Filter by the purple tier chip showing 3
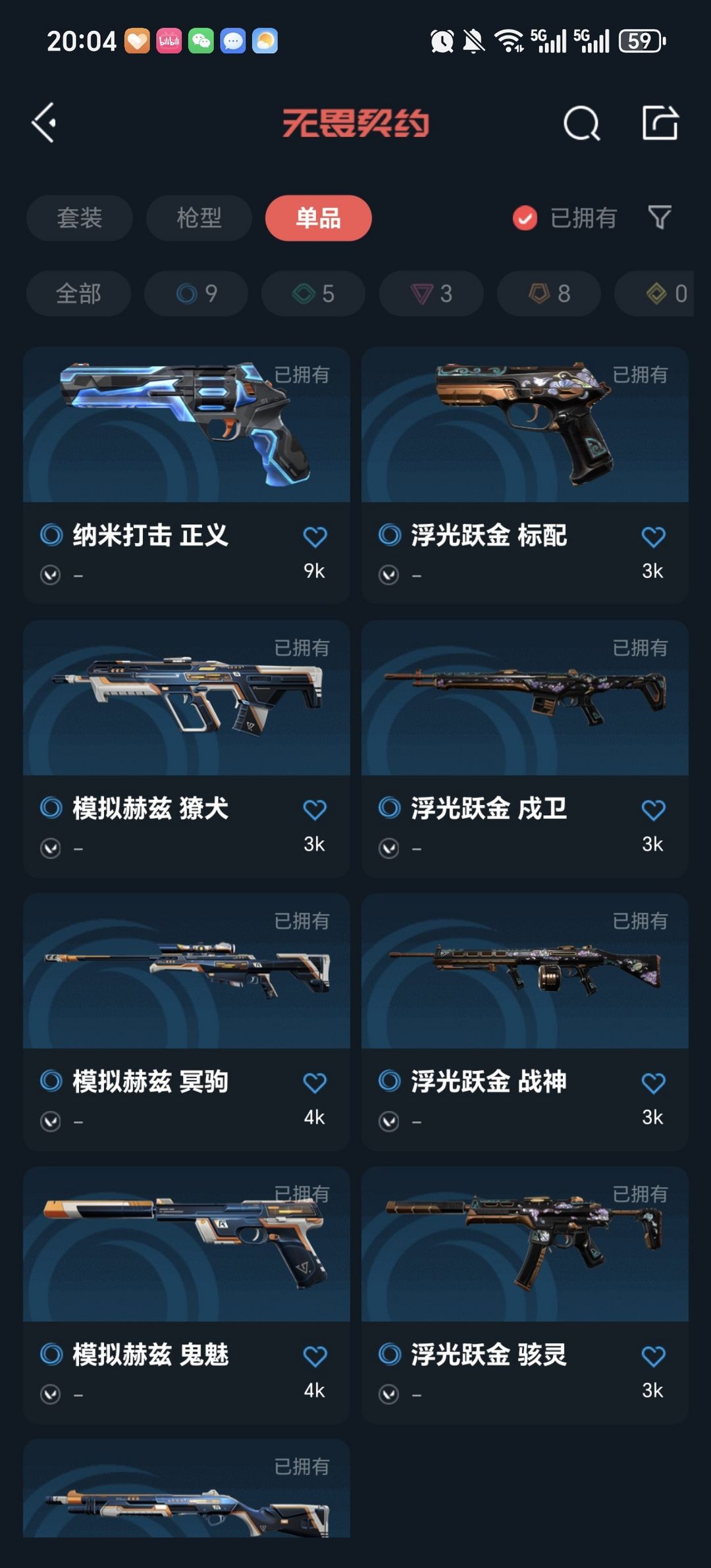The image size is (711, 1568). click(431, 294)
